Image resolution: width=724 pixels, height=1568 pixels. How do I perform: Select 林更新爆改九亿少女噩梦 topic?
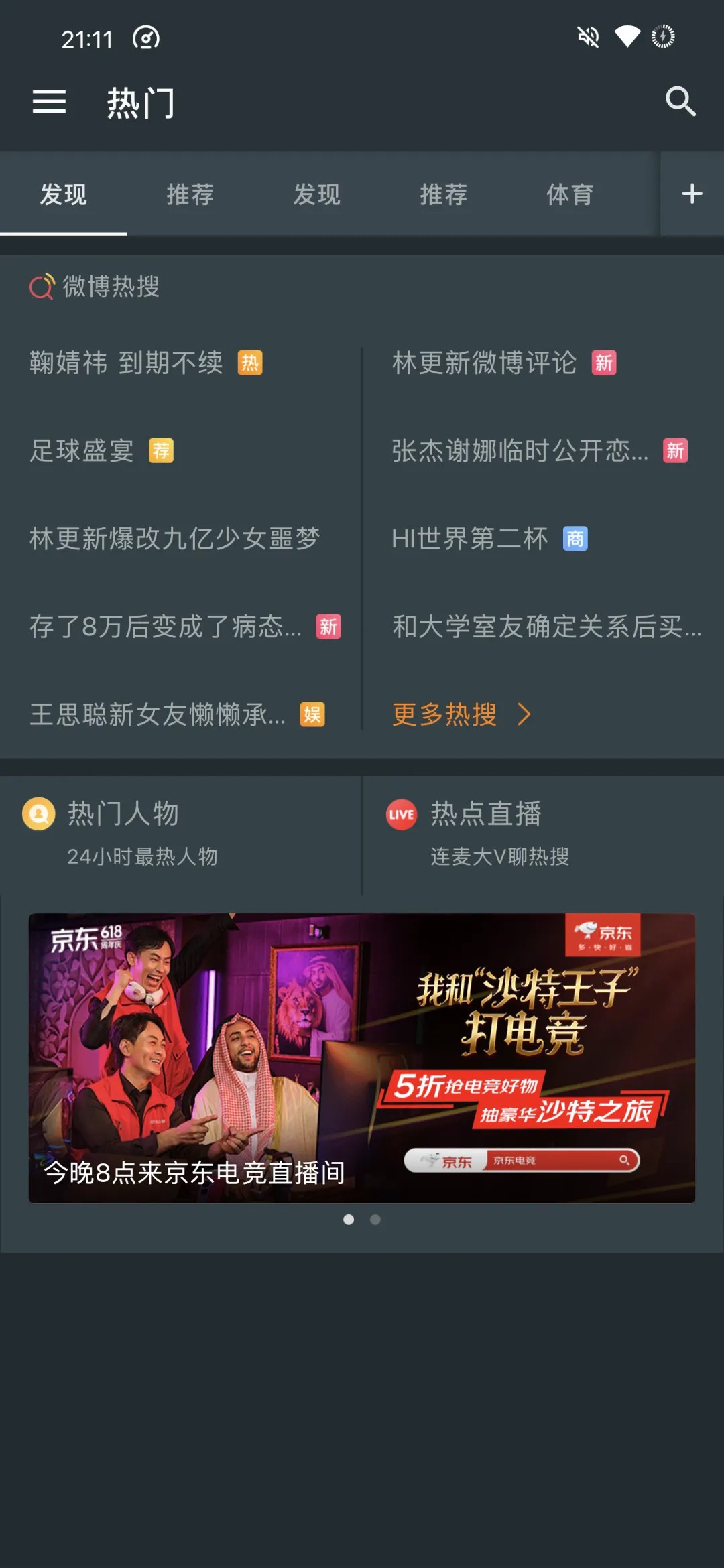pyautogui.click(x=174, y=539)
